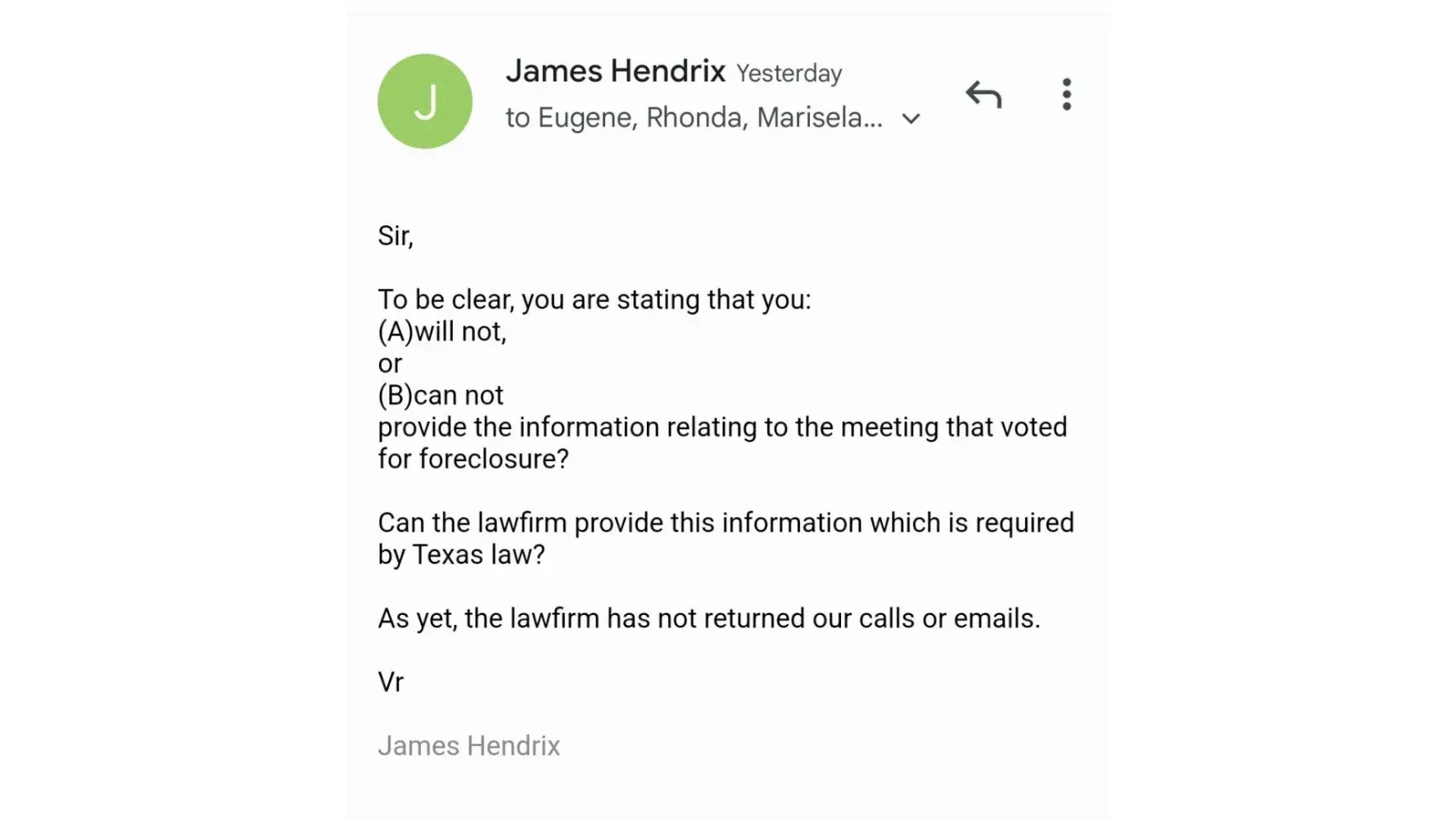Open James Hendrix's sender avatar
This screenshot has height=819, width=1456.
pos(425,102)
